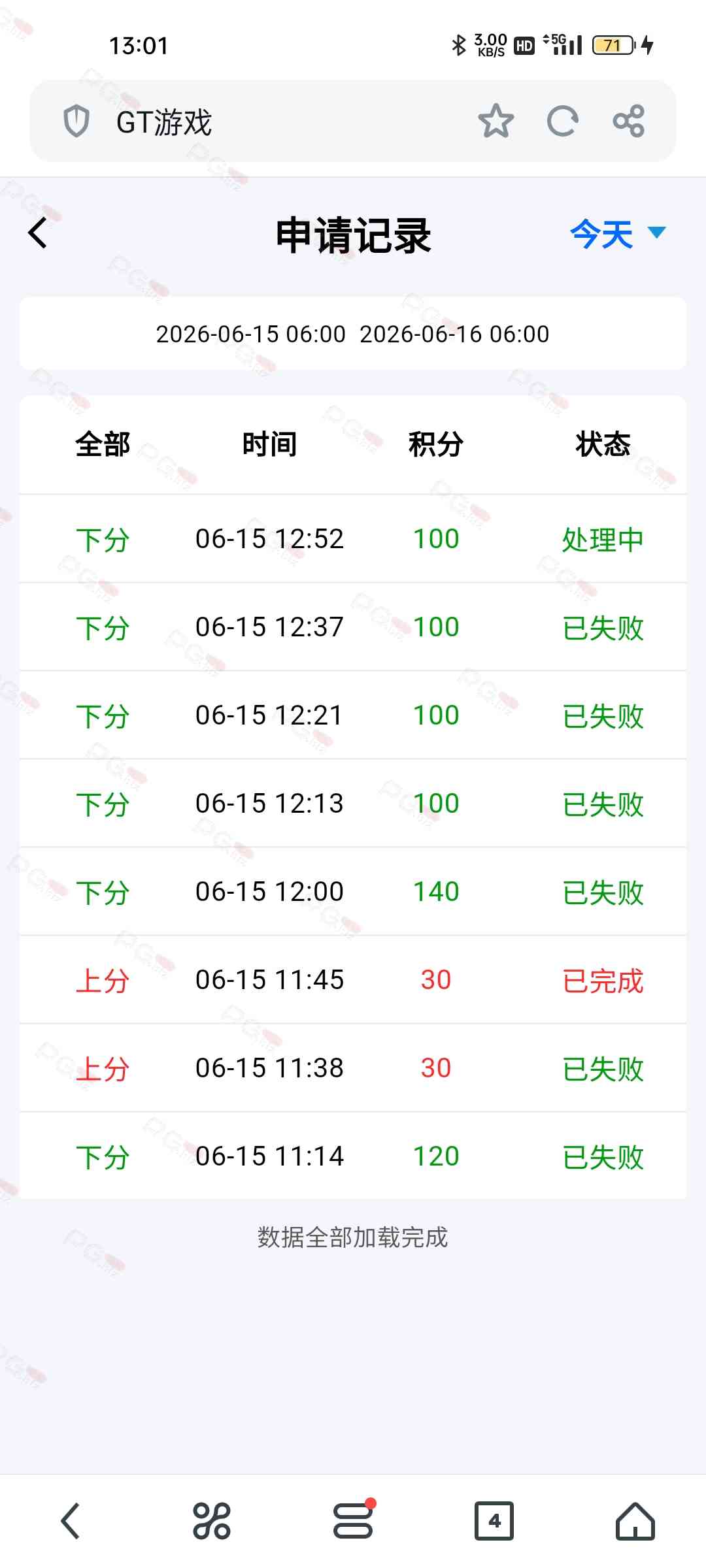Viewport: 706px width, 1568px height.
Task: Reload the page with the refresh icon
Action: coord(562,121)
